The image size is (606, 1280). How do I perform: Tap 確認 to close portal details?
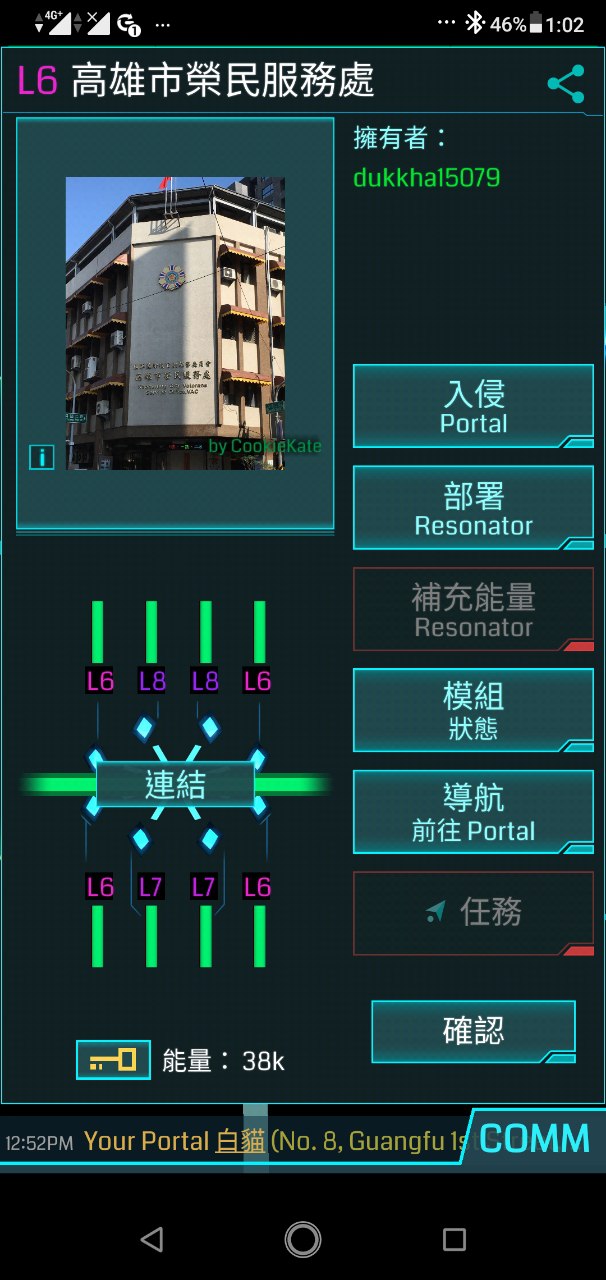pos(474,1032)
